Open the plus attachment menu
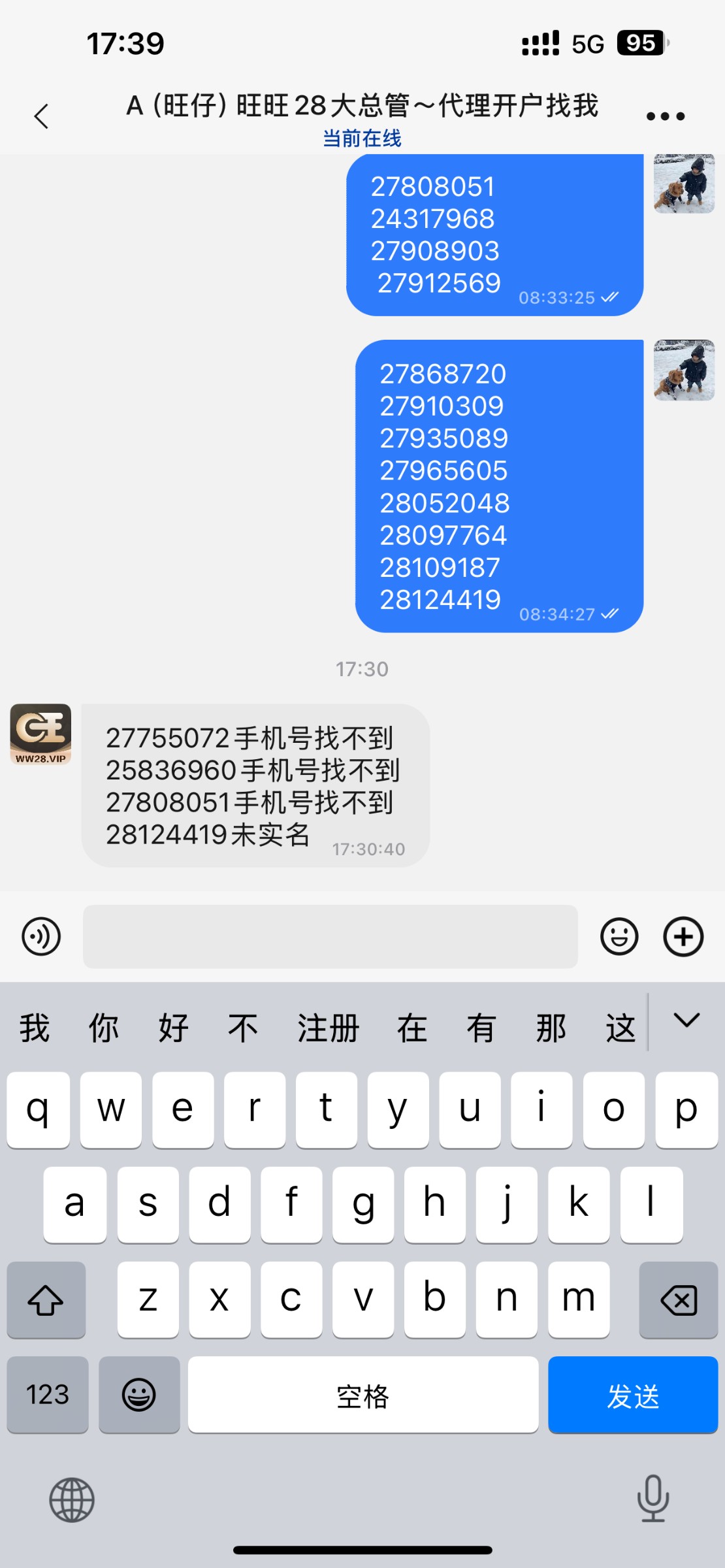This screenshot has height=1568, width=725. point(683,936)
